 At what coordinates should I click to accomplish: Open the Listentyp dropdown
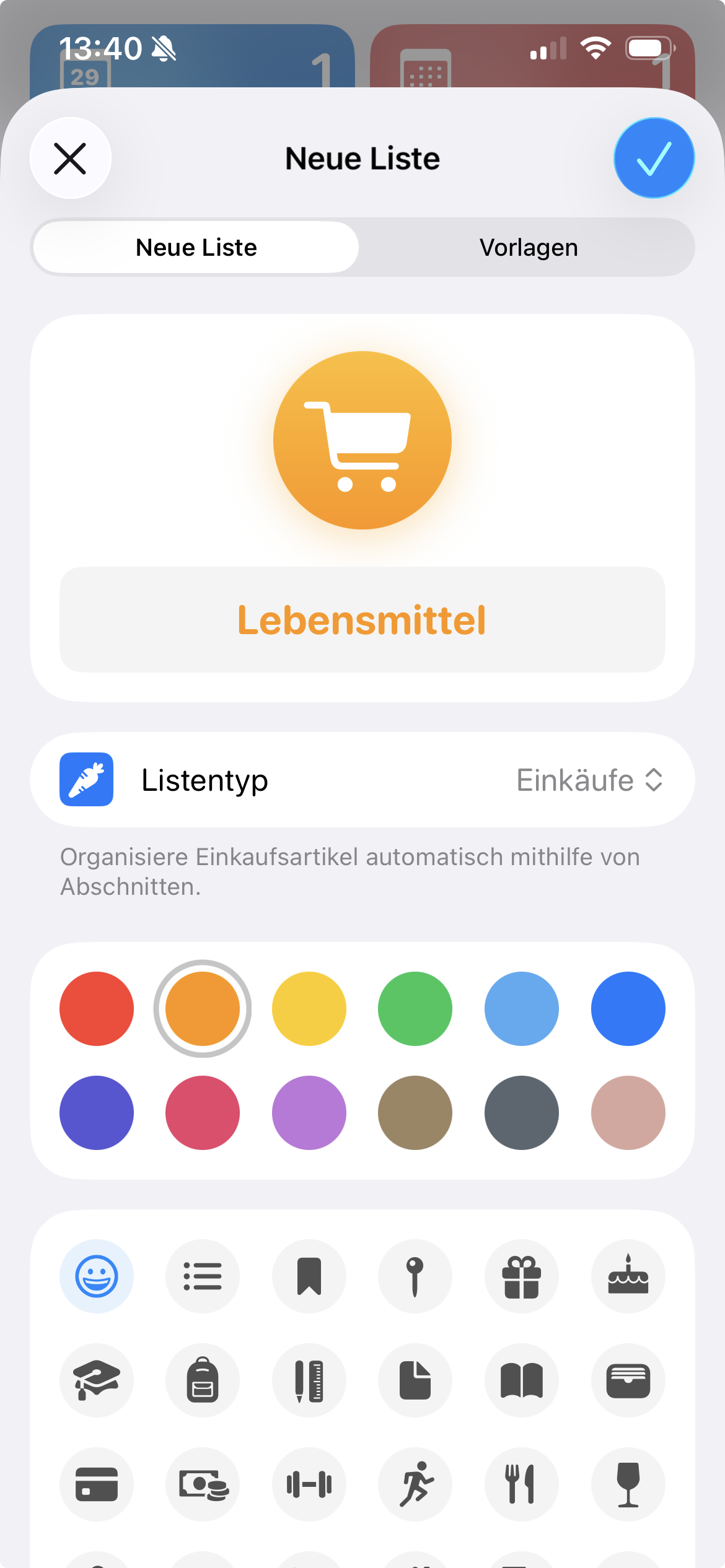pyautogui.click(x=589, y=780)
